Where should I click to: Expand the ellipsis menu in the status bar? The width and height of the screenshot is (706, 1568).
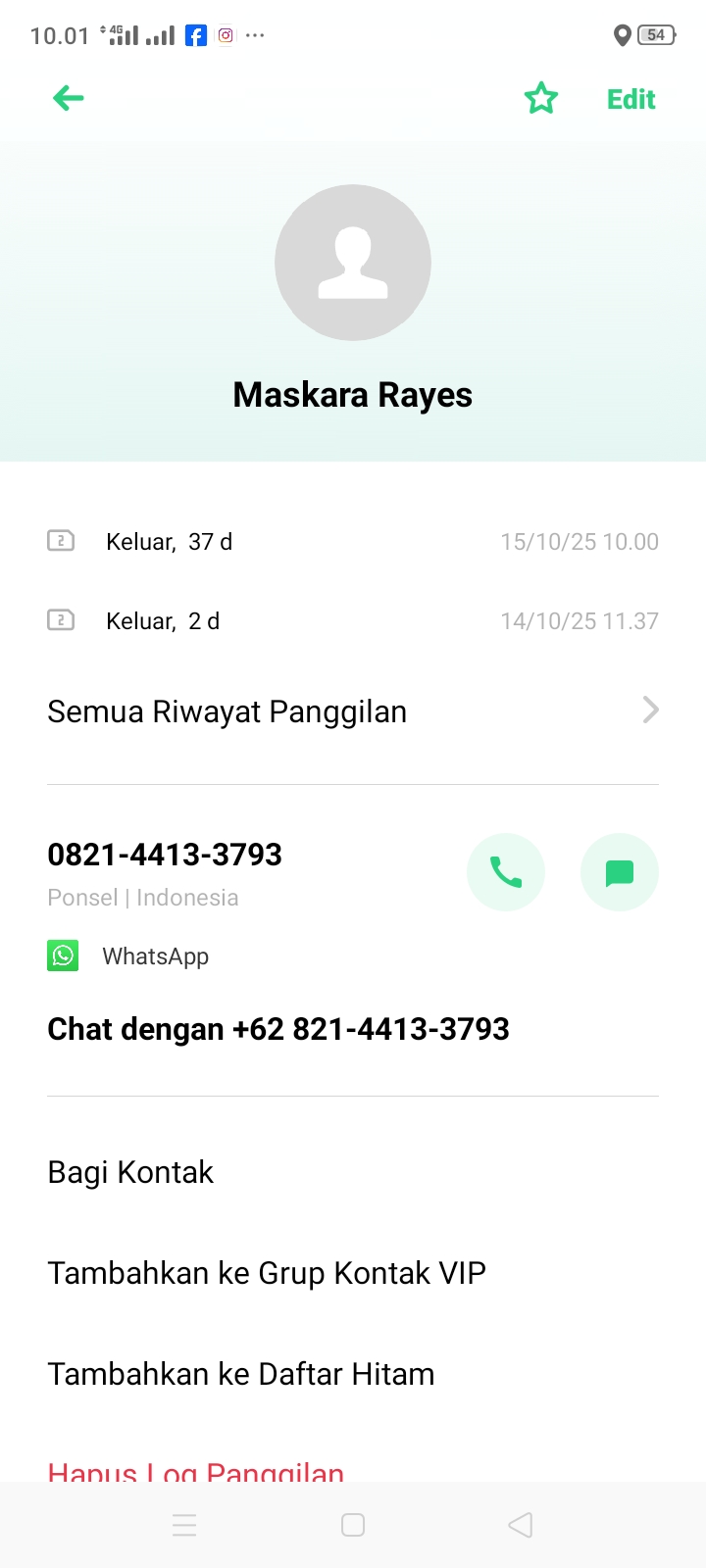click(255, 35)
